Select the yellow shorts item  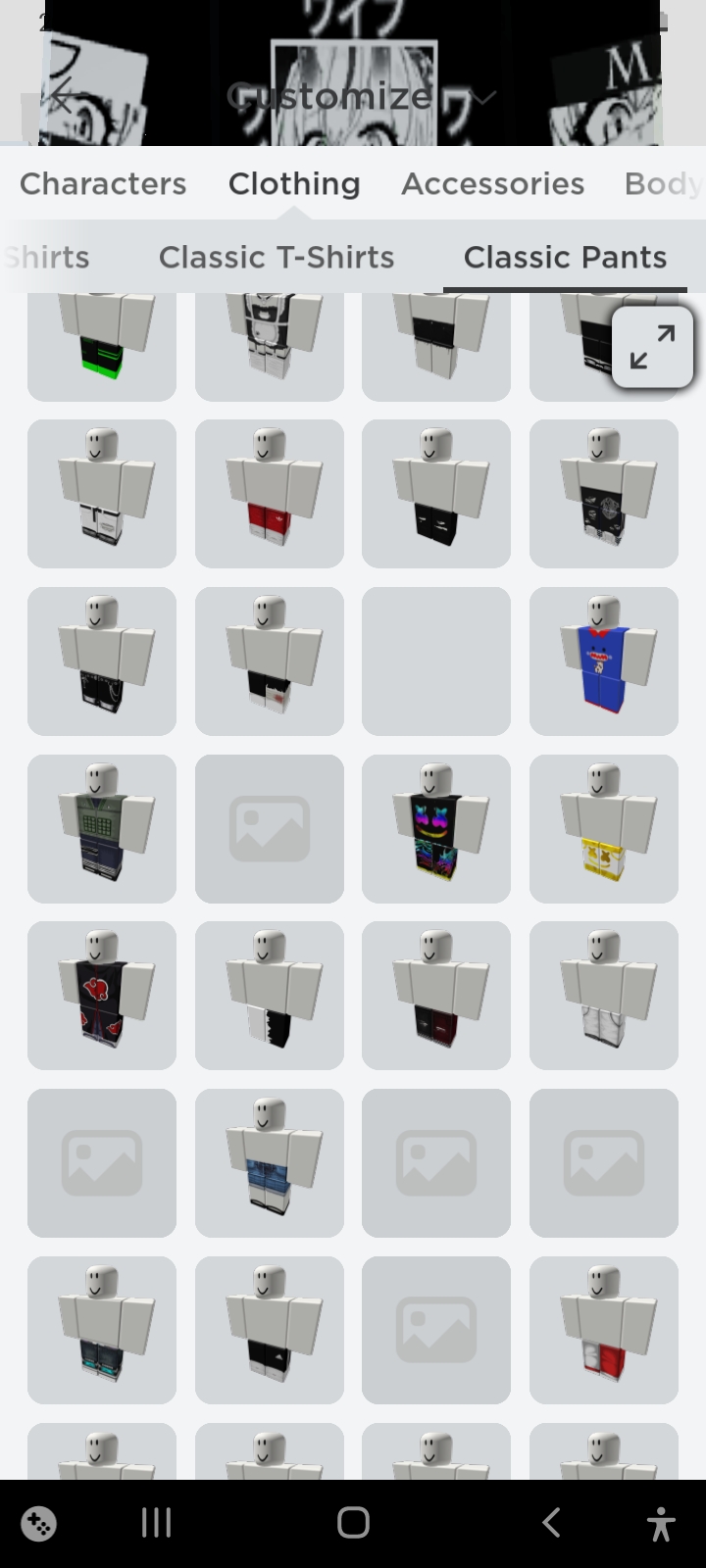click(x=603, y=829)
